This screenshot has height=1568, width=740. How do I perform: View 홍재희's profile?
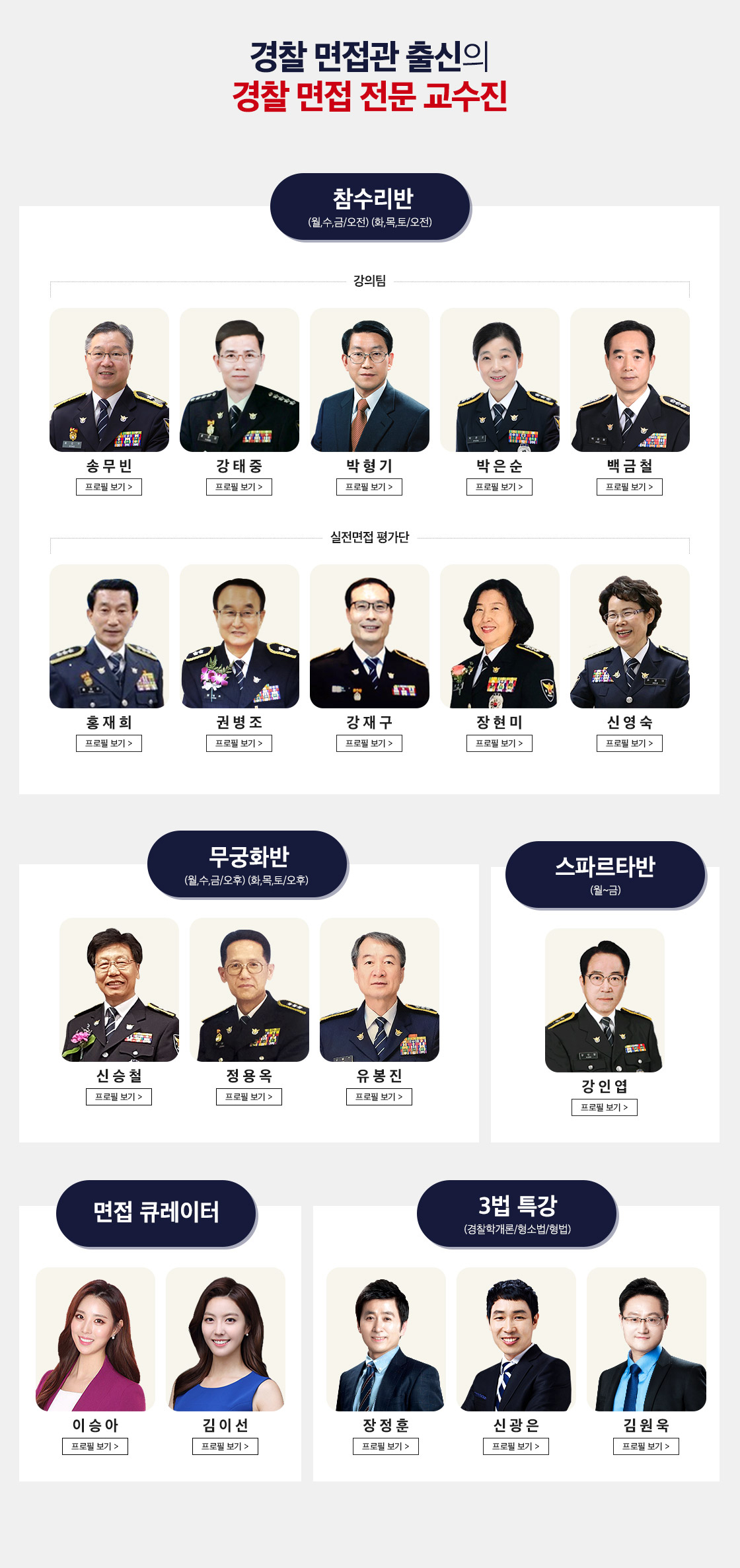tap(109, 743)
